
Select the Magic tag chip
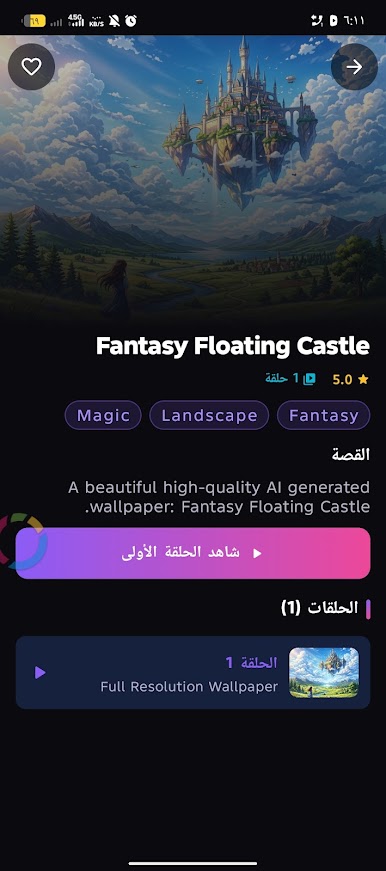click(103, 415)
